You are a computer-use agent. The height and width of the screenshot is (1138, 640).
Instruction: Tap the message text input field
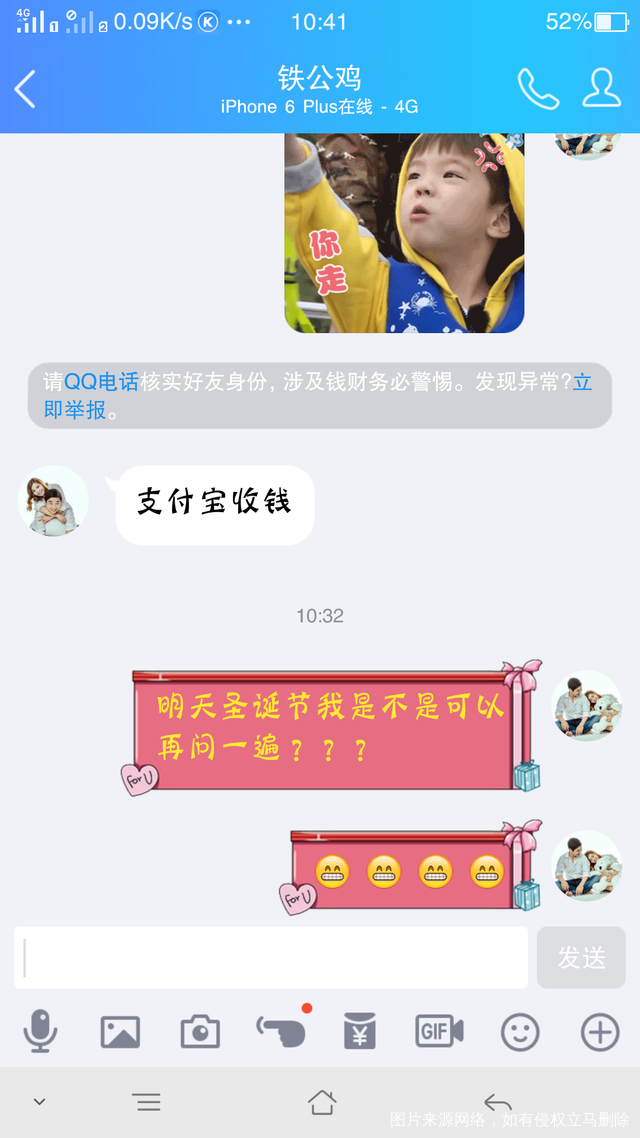271,957
